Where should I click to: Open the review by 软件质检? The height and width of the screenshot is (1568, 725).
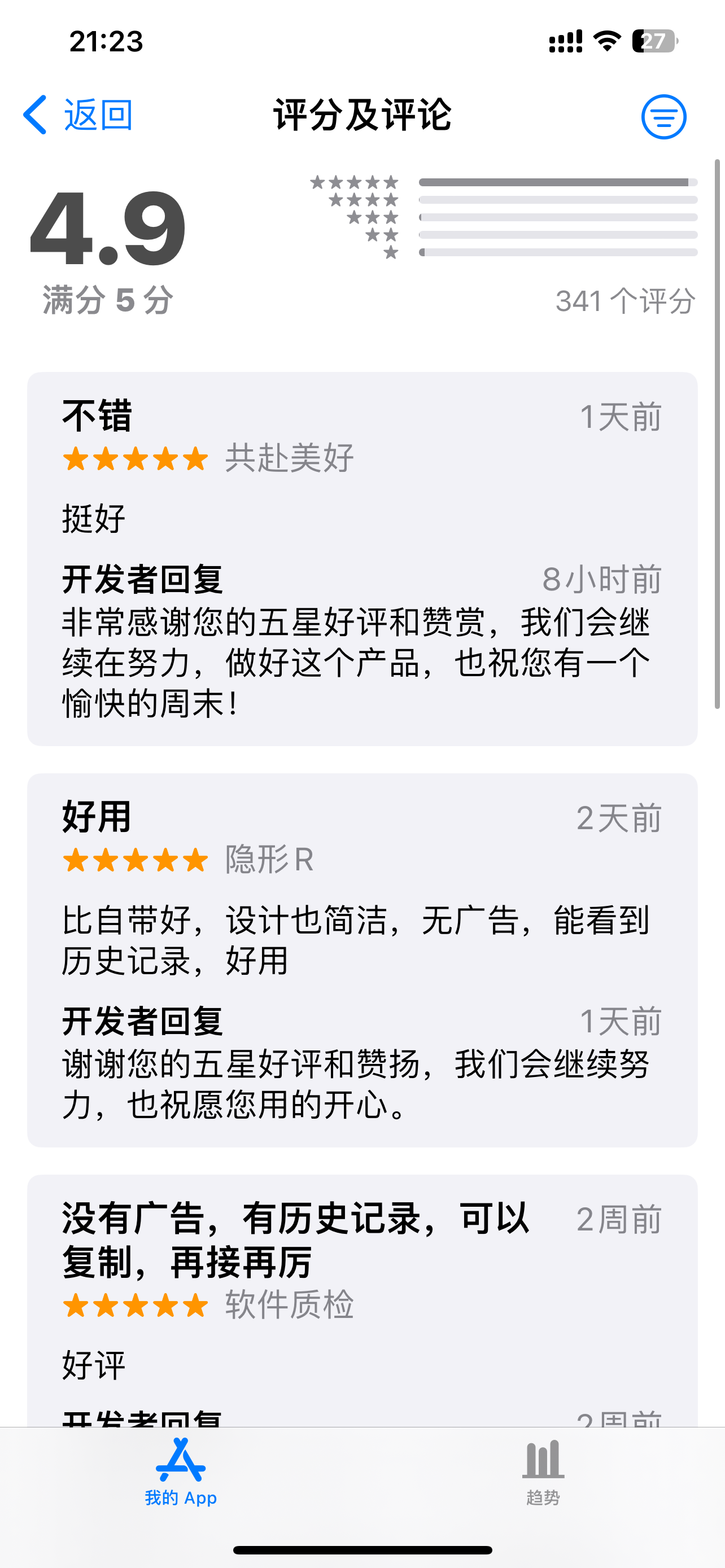[362, 1301]
